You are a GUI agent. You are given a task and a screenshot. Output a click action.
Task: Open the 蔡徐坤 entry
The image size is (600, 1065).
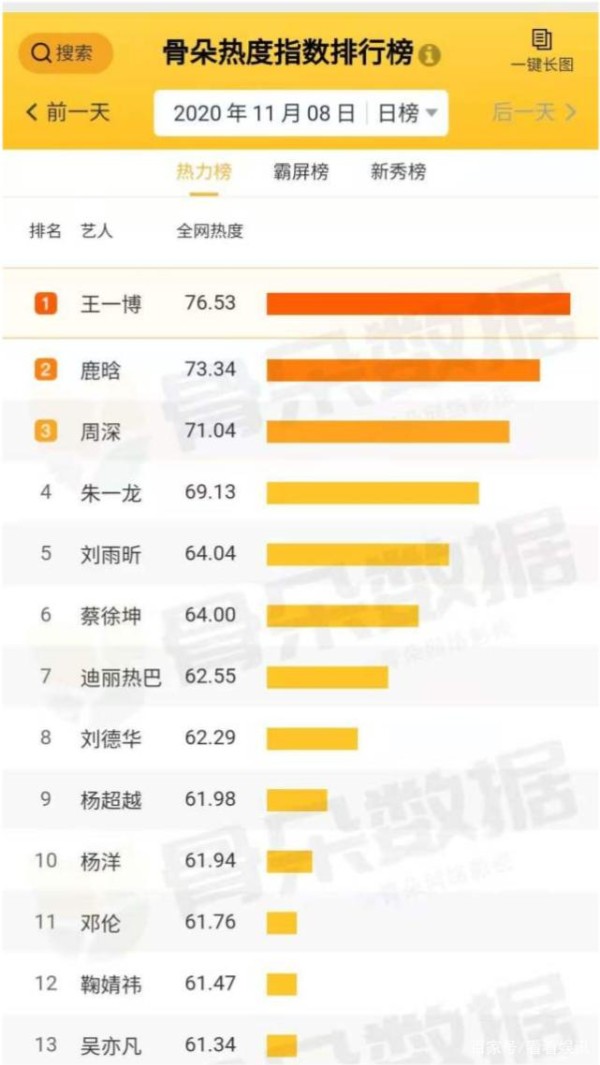click(300, 615)
